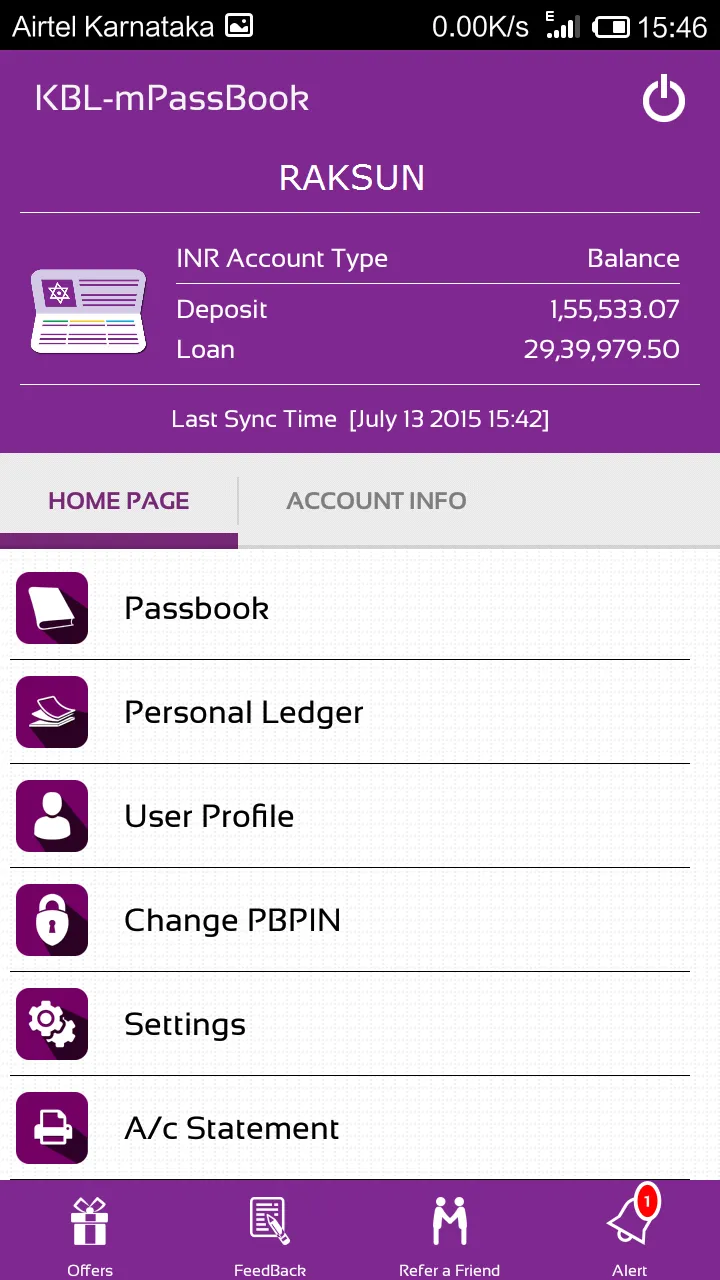Tap the power logout icon
Screen dimensions: 720x1280
pos(663,100)
